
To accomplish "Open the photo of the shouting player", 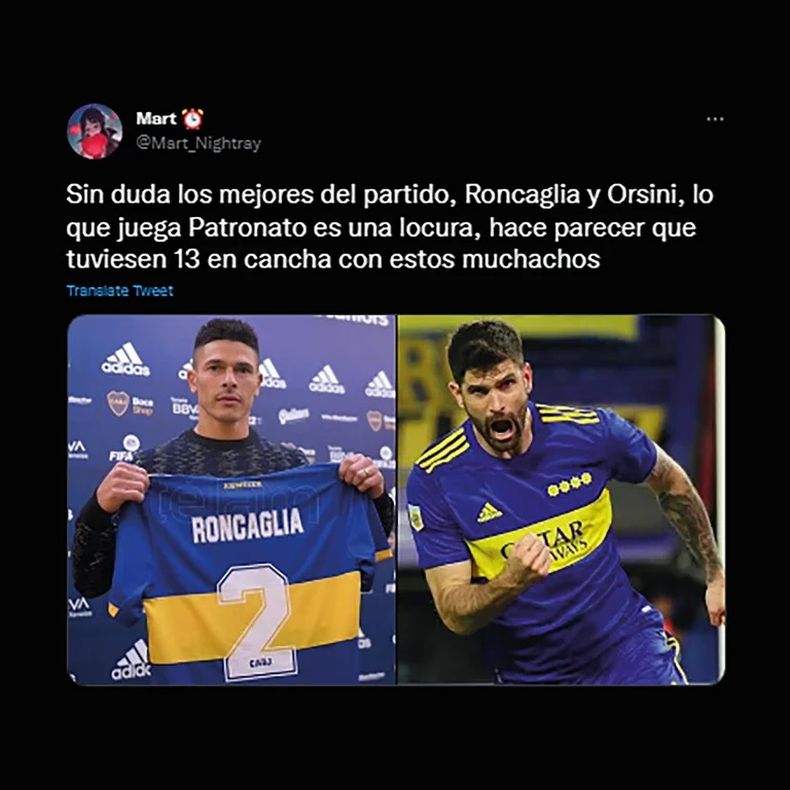I will pyautogui.click(x=560, y=500).
